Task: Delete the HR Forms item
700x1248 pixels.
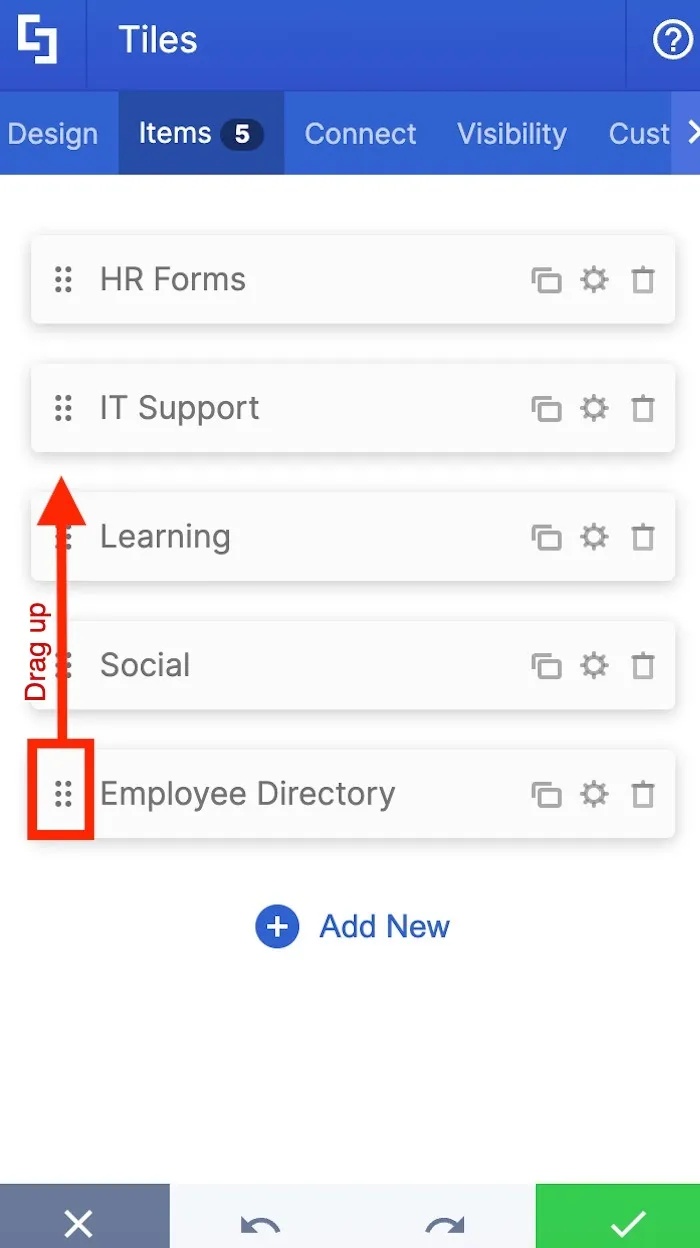Action: (x=643, y=280)
